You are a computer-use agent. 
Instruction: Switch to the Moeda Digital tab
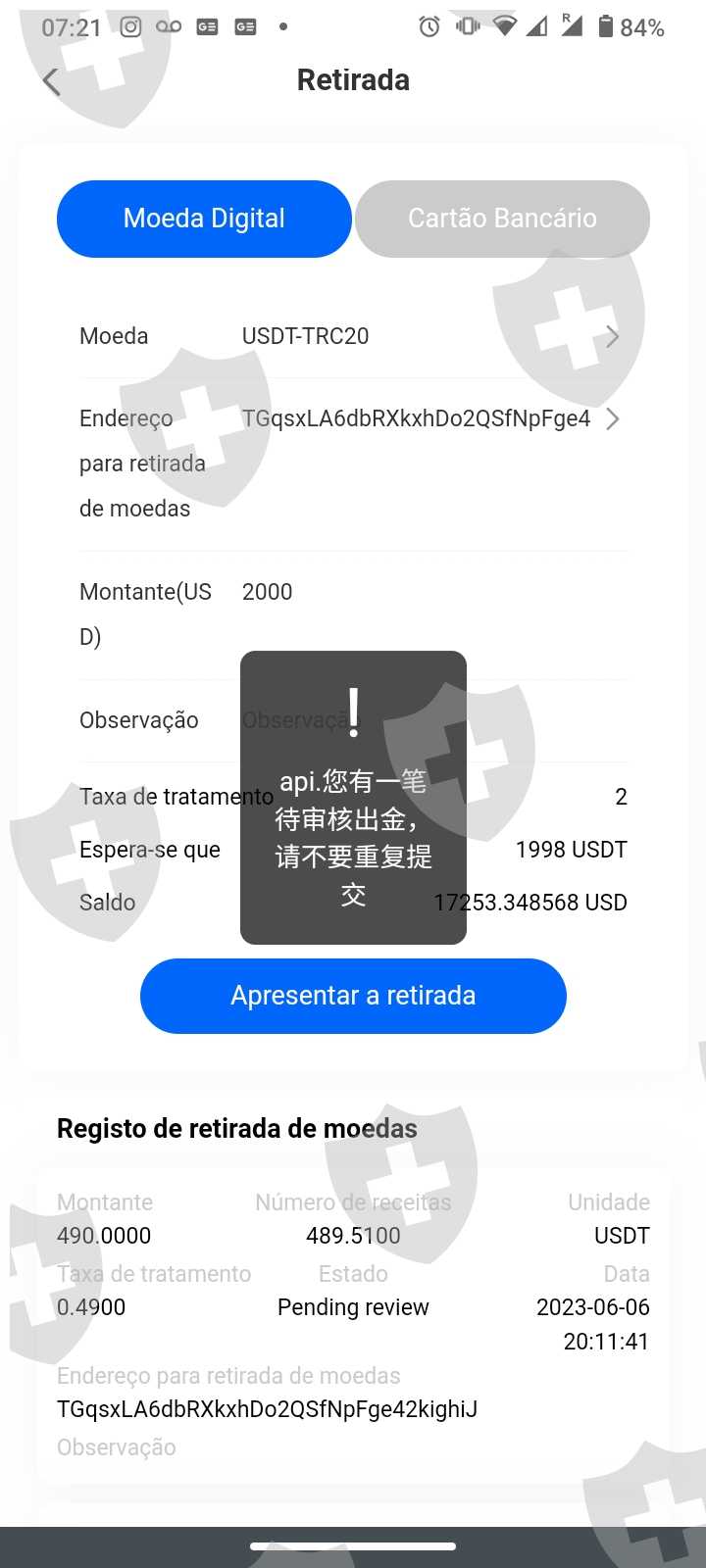coord(204,219)
